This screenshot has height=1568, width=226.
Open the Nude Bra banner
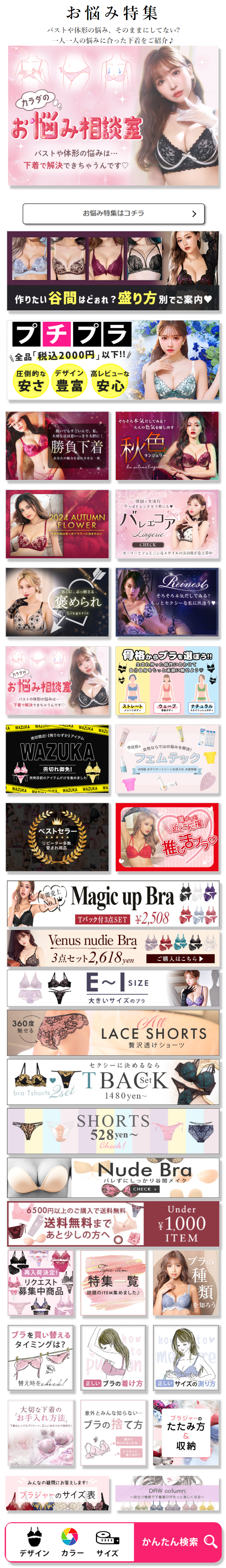[x=113, y=1177]
